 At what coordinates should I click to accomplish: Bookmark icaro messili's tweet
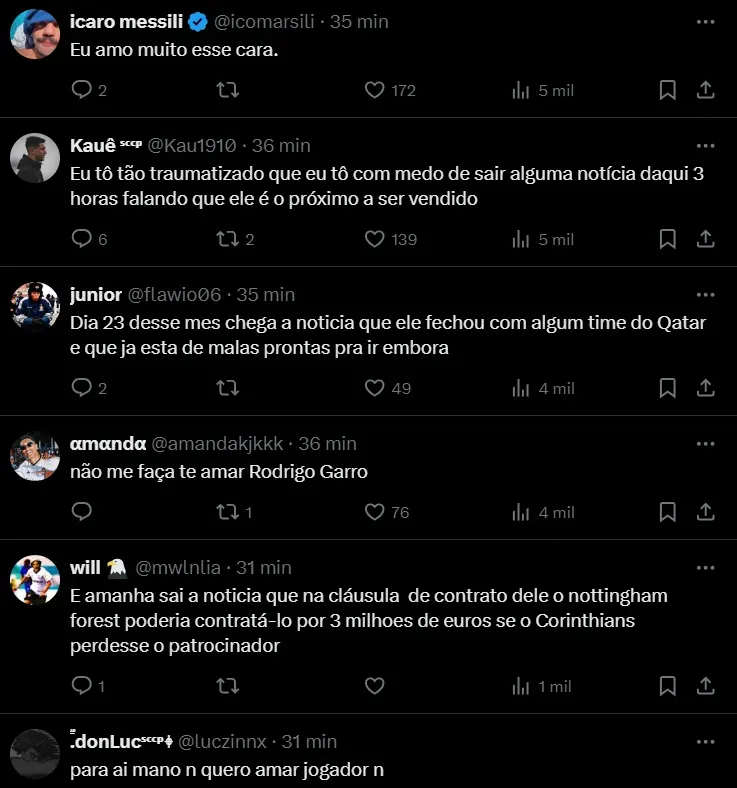click(x=668, y=90)
